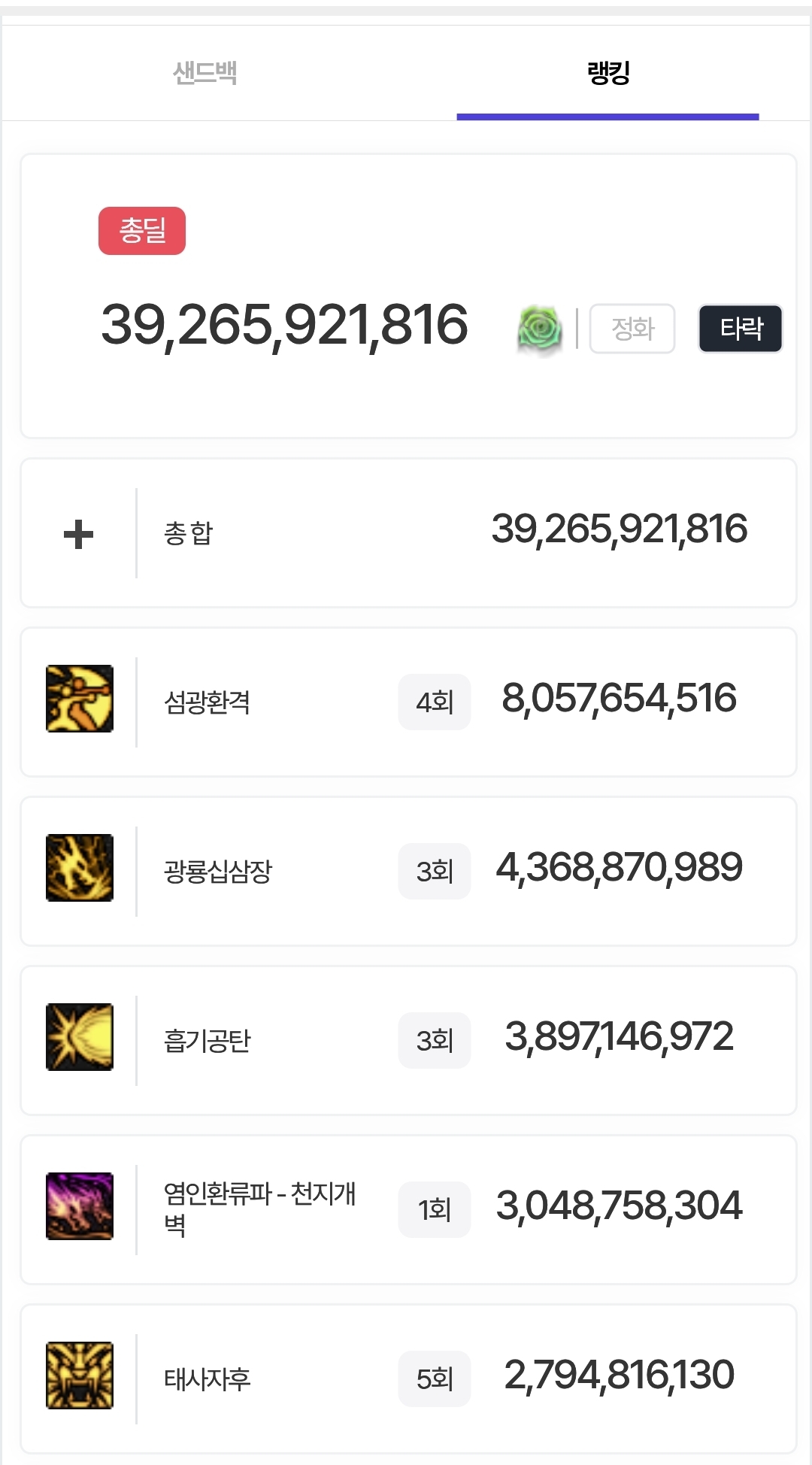
Task: Choose the 정화 option
Action: (x=632, y=329)
